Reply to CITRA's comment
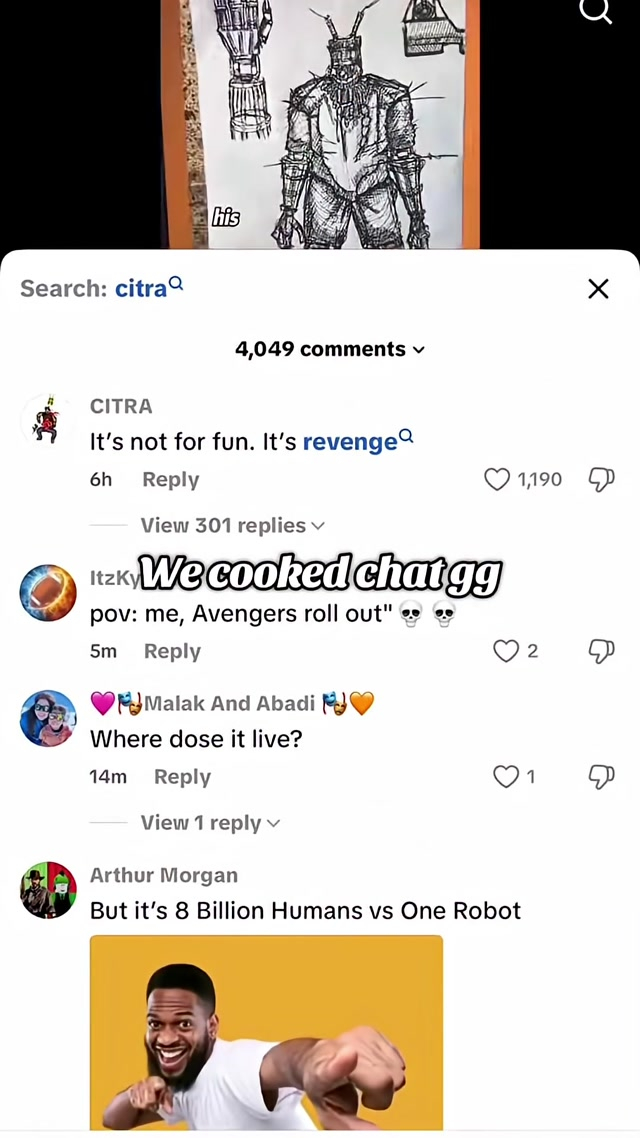640x1138 pixels. pos(170,480)
